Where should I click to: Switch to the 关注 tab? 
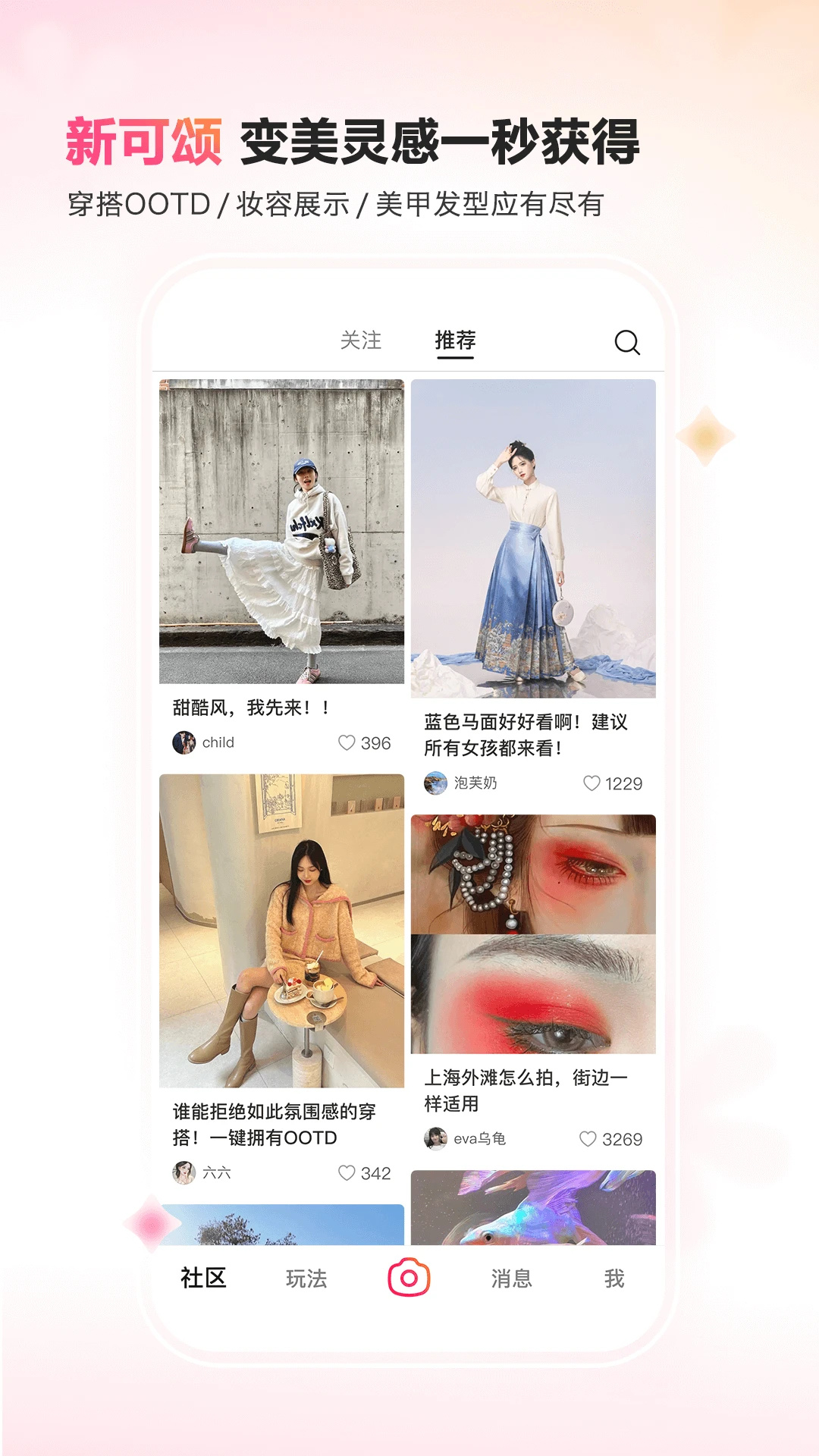point(362,340)
